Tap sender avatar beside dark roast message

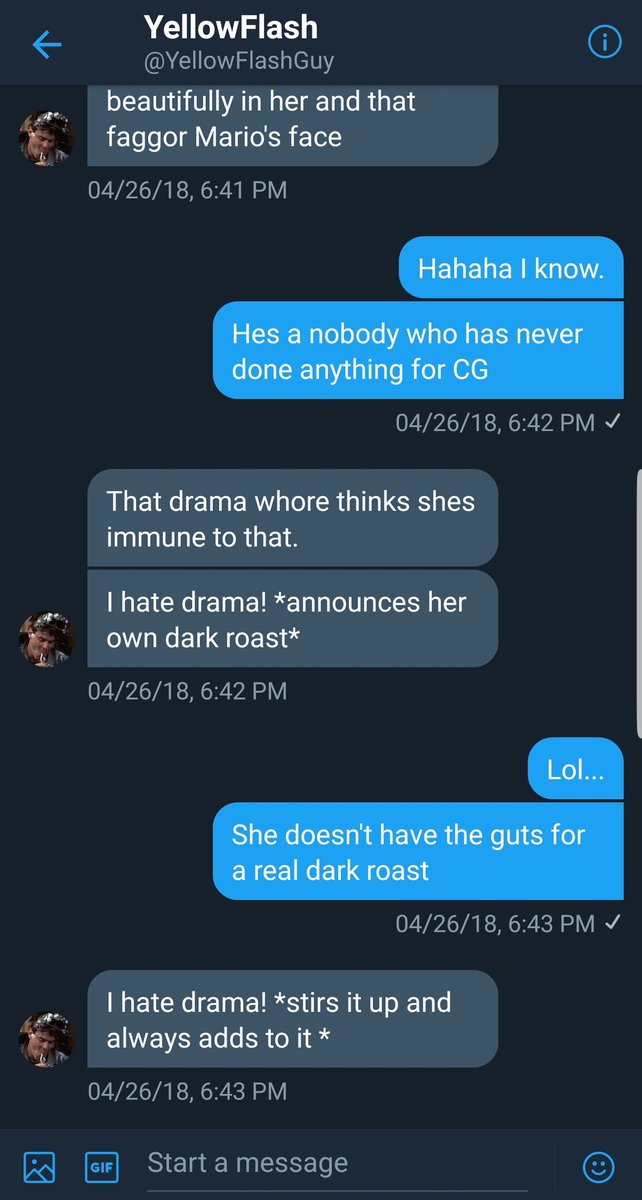(47, 639)
